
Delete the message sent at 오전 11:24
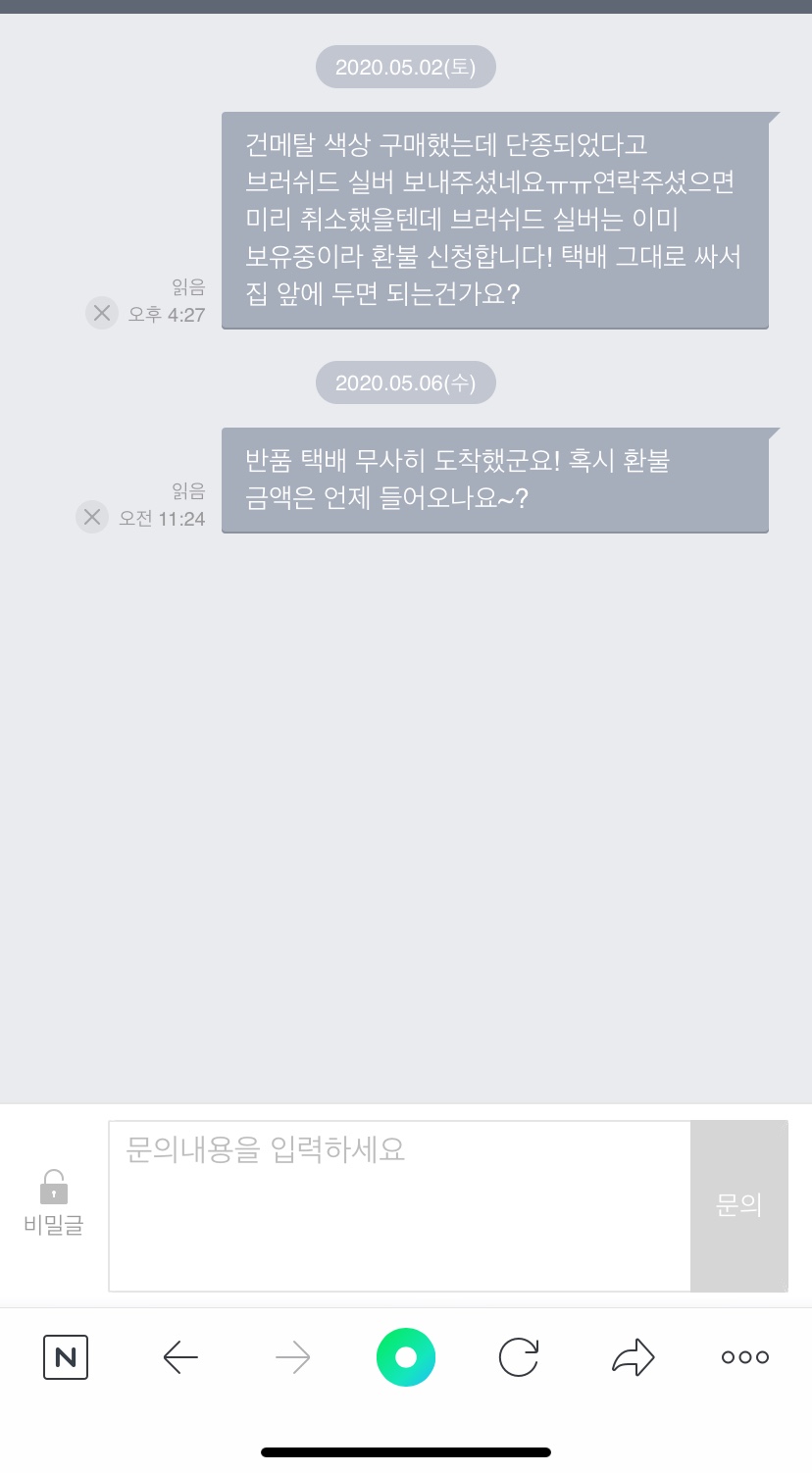[92, 517]
